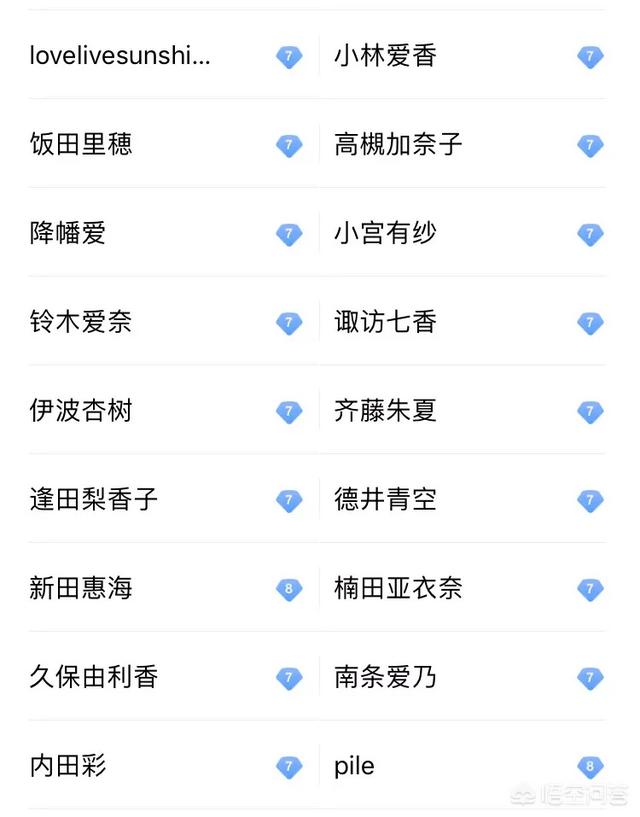Select the 铃木爱奈 entry
Viewport: 640px width, 817px height.
tap(81, 322)
